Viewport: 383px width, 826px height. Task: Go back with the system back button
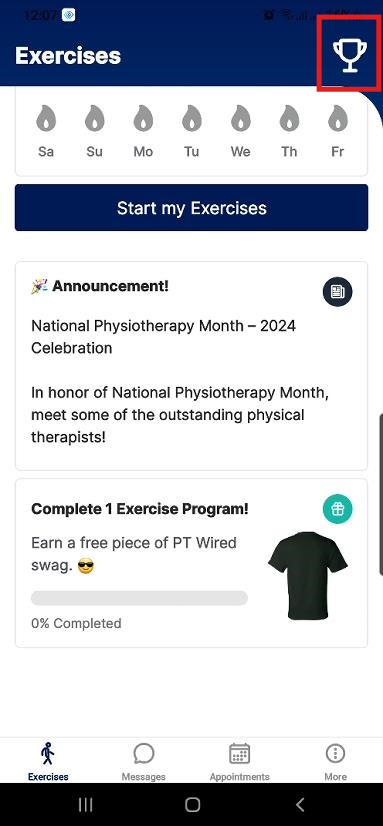tap(299, 804)
